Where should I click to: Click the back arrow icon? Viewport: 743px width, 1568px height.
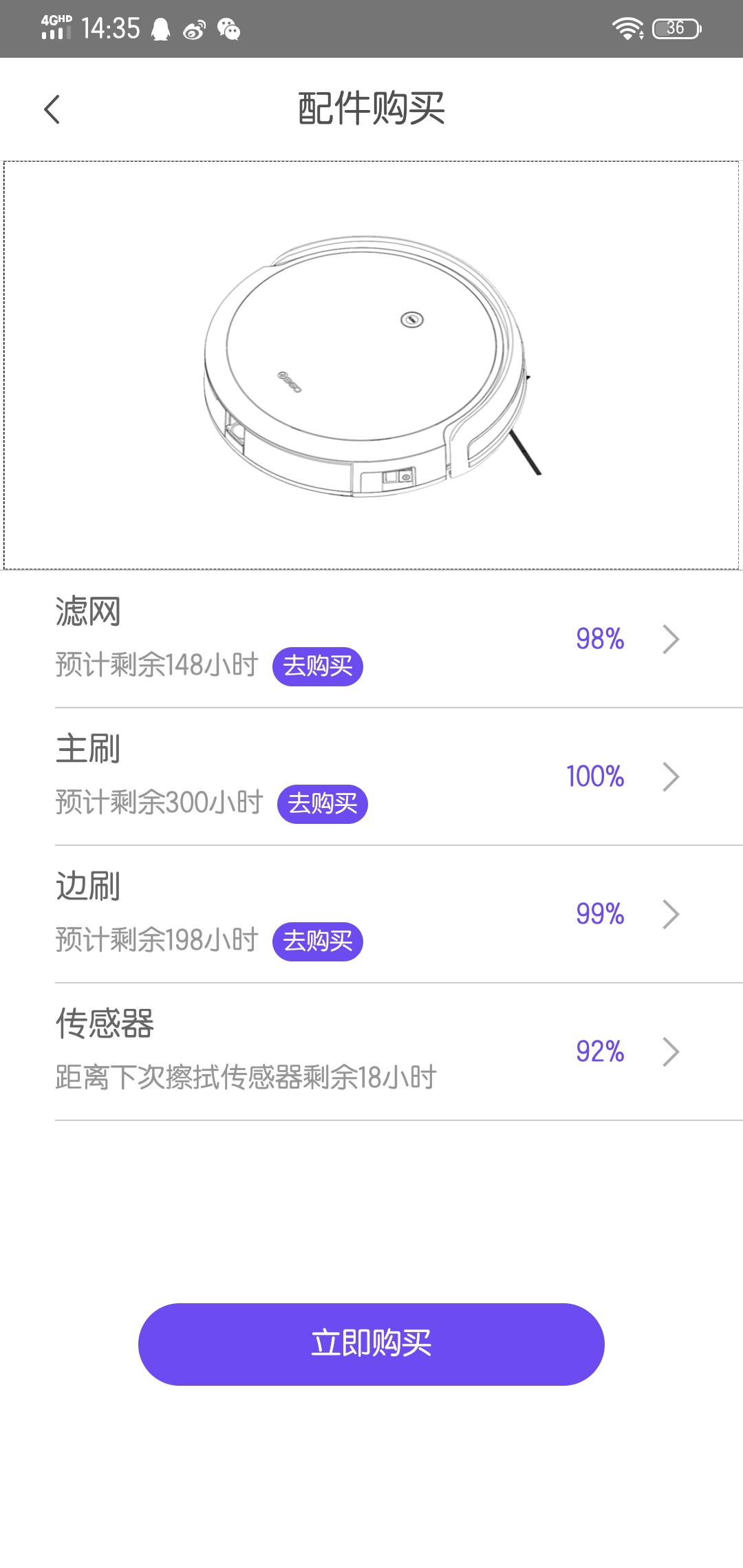[x=52, y=109]
